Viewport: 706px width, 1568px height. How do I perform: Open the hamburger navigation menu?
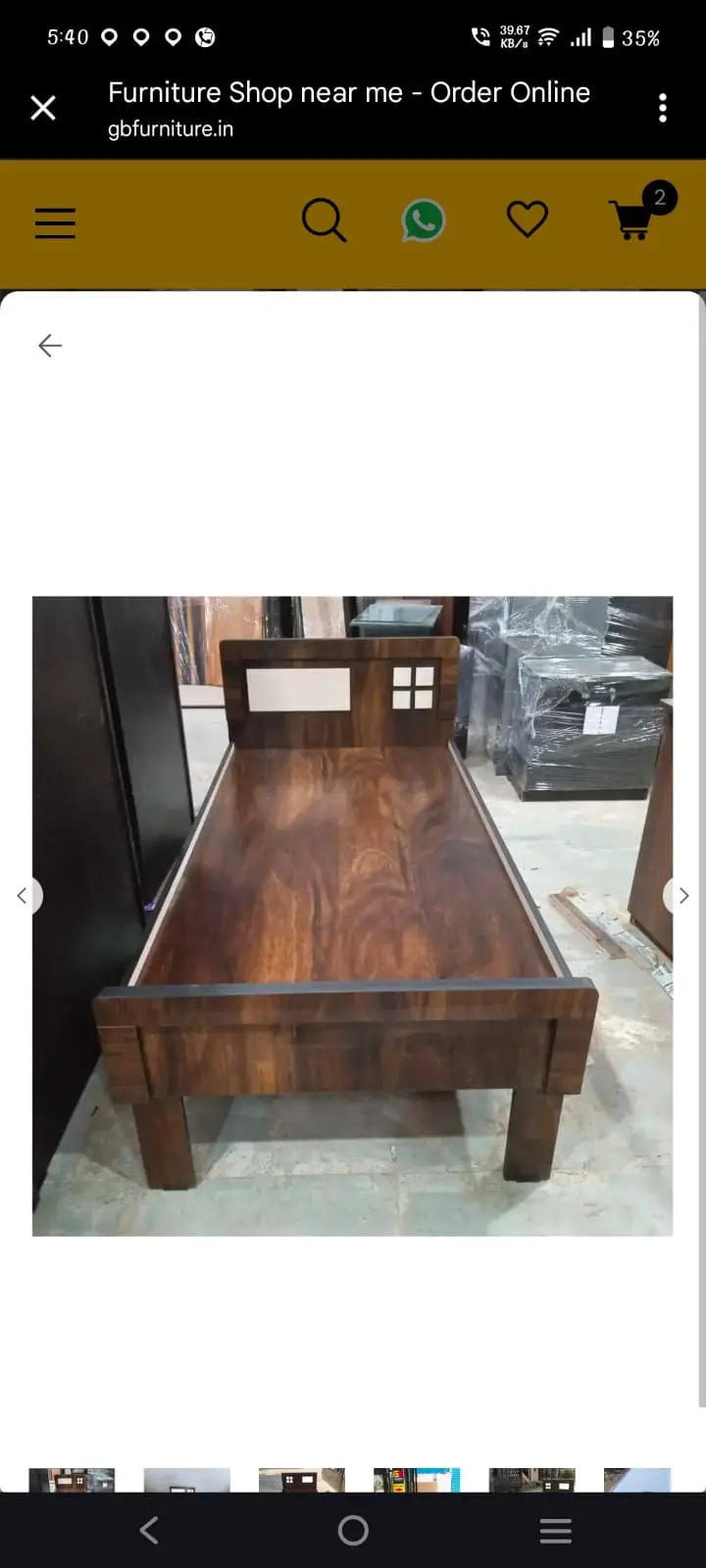[x=55, y=222]
